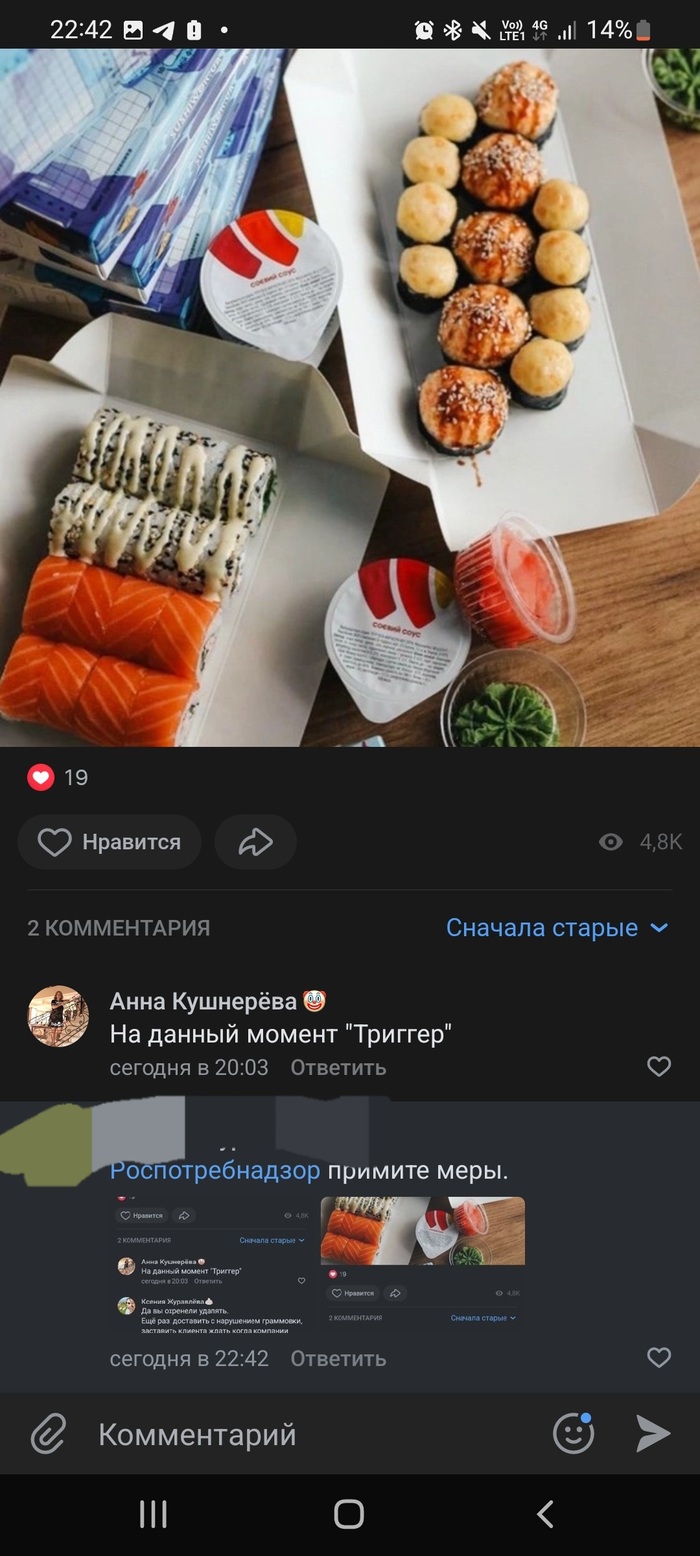Go to the system home screen
The image size is (700, 1556).
pyautogui.click(x=349, y=1514)
